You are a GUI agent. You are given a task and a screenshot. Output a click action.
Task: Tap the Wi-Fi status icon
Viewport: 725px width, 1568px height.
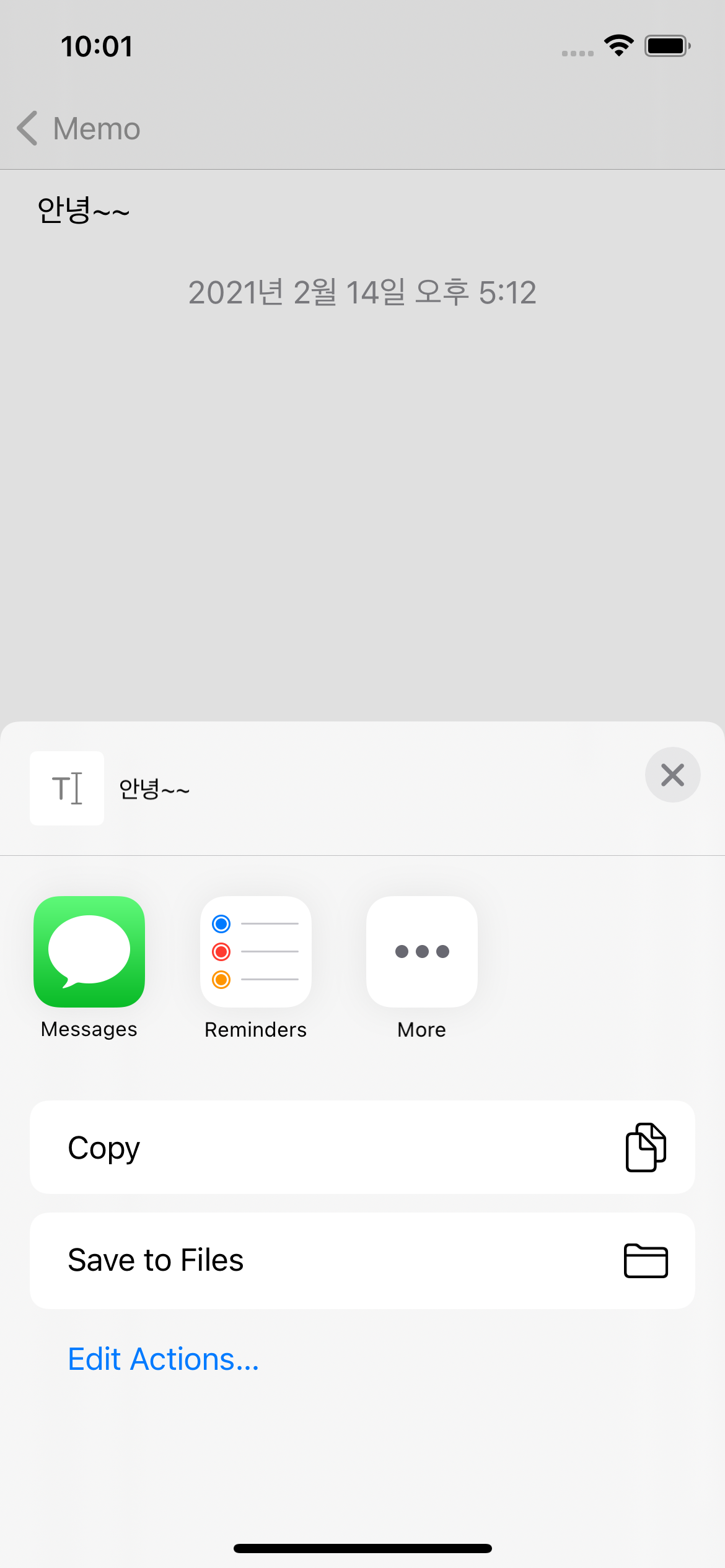617,45
